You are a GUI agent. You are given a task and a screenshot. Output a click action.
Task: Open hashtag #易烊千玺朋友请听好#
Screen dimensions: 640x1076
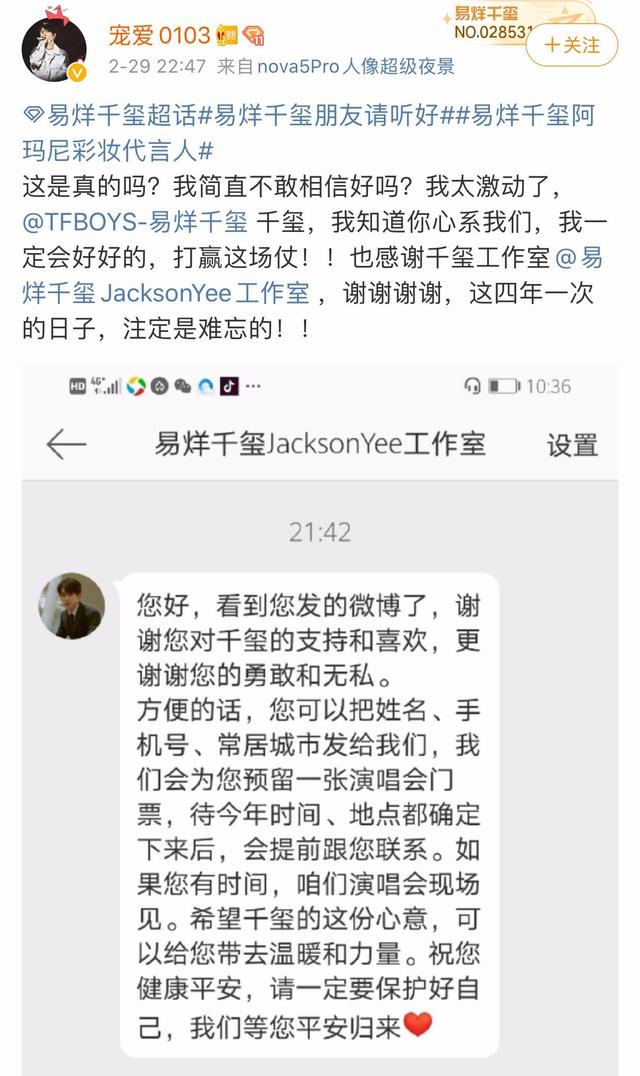click(326, 116)
